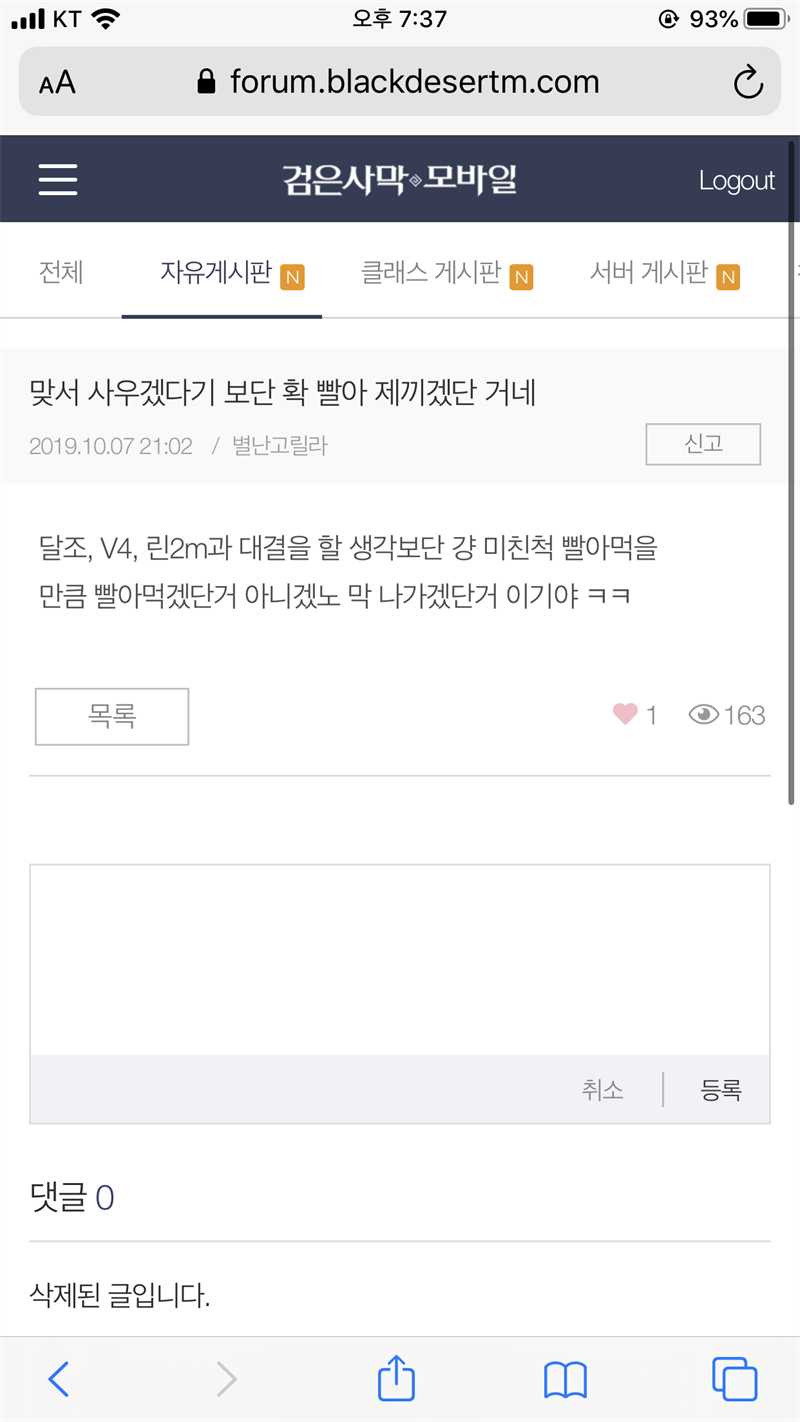The image size is (800, 1422).
Task: Open the hamburger menu
Action: pyautogui.click(x=58, y=180)
